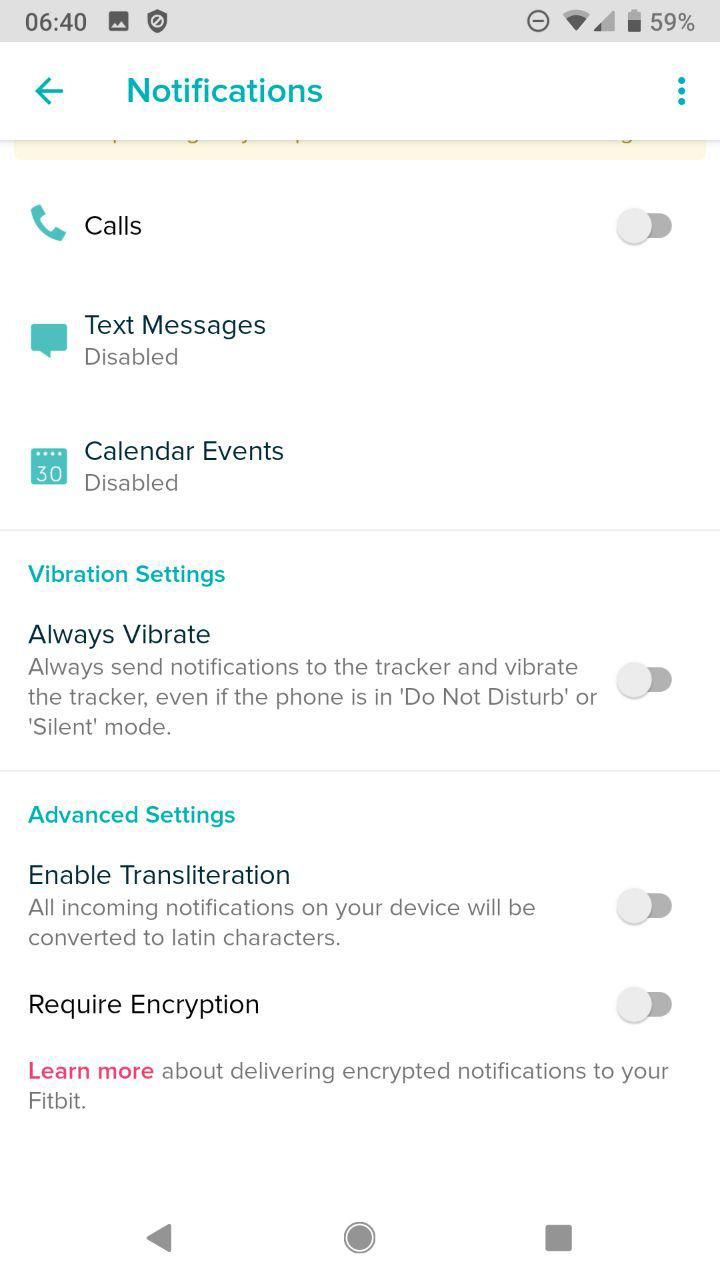Open the recent apps view
The width and height of the screenshot is (720, 1280).
[558, 1238]
